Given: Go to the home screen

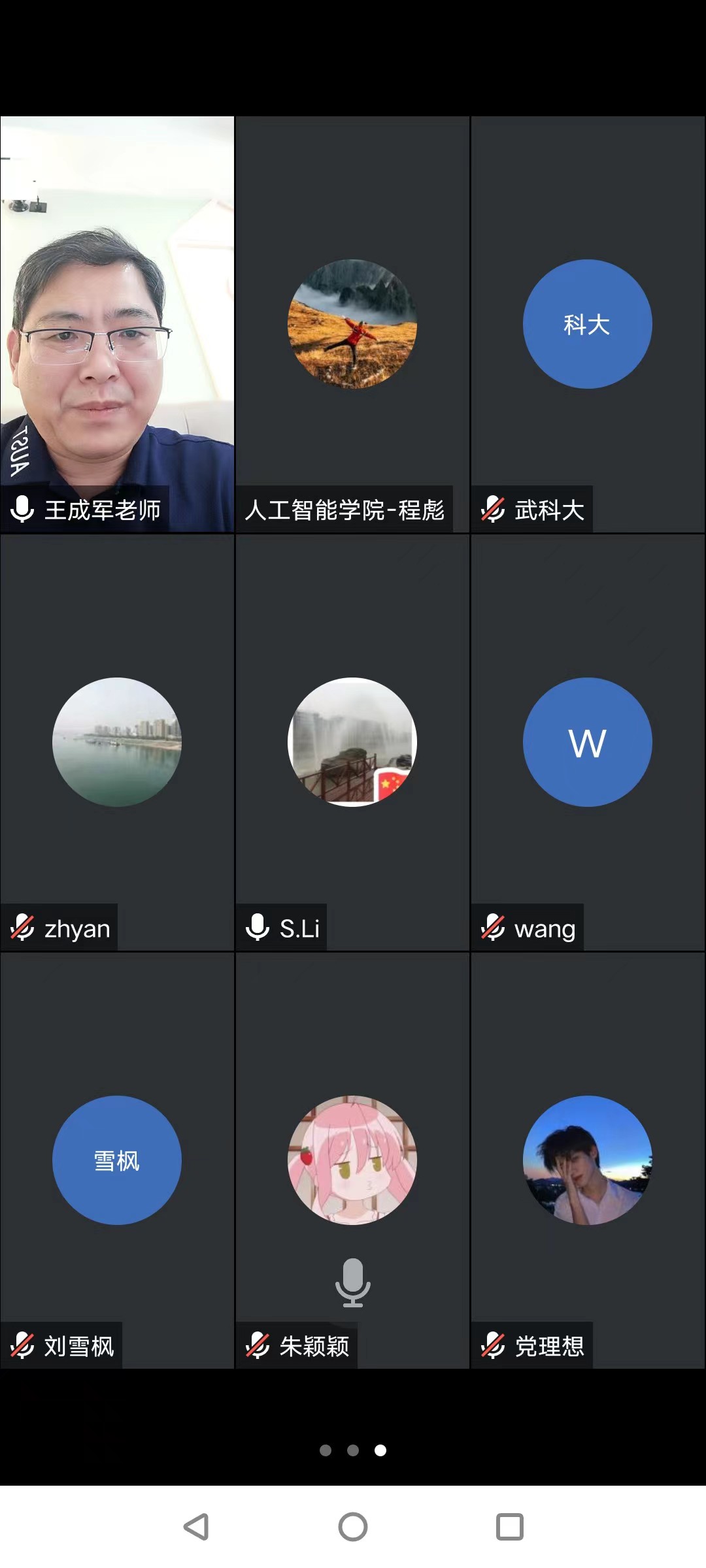Looking at the screenshot, I should pyautogui.click(x=353, y=1527).
